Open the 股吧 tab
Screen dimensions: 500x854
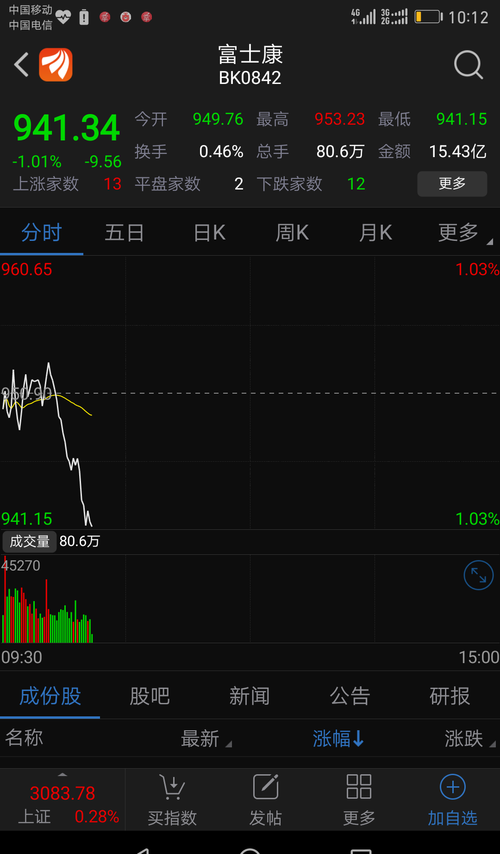pos(150,696)
